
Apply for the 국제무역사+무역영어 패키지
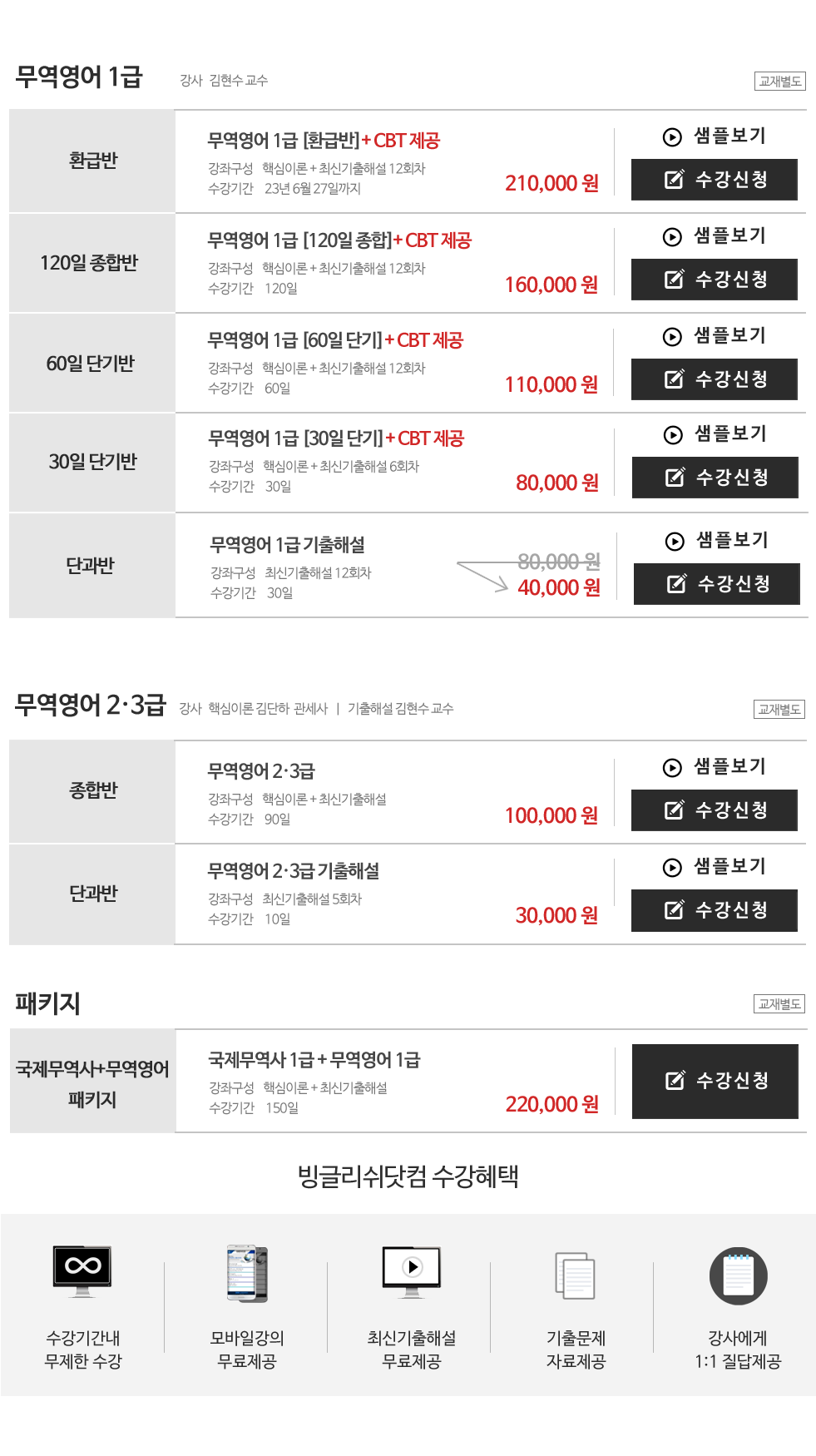click(715, 1082)
